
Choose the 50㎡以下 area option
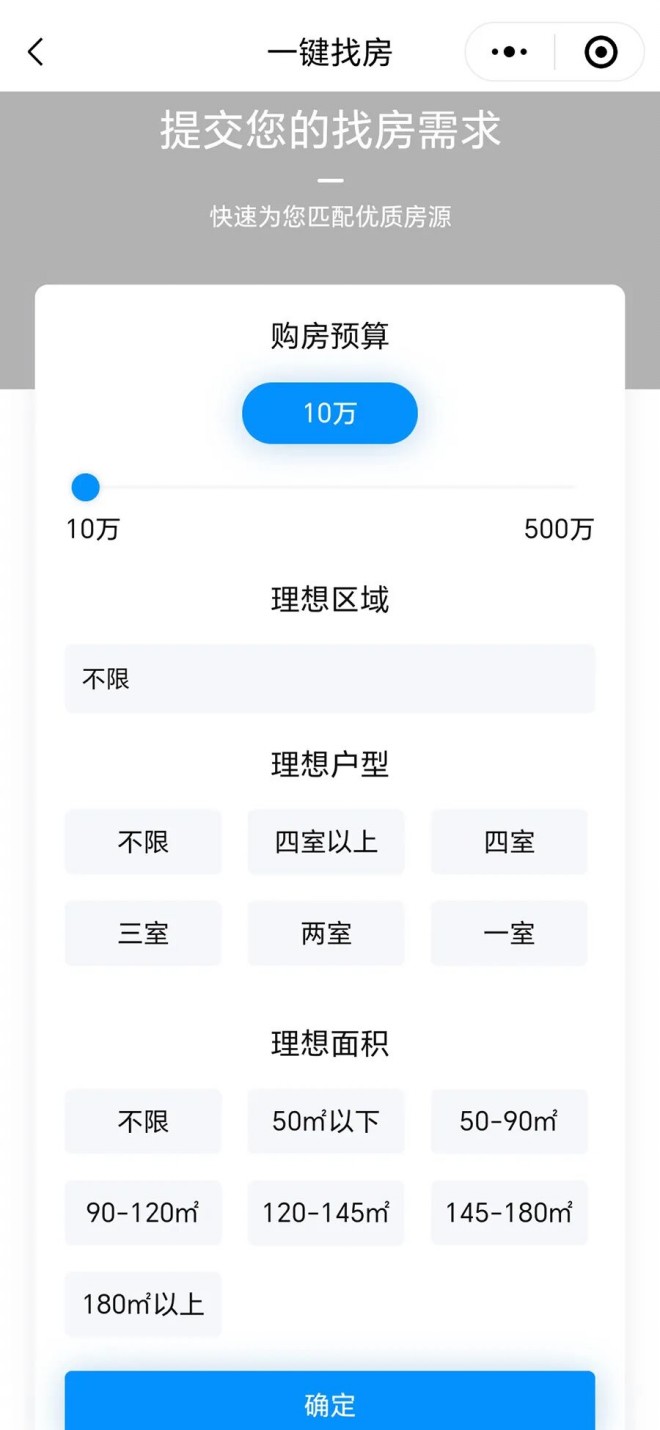click(326, 1122)
